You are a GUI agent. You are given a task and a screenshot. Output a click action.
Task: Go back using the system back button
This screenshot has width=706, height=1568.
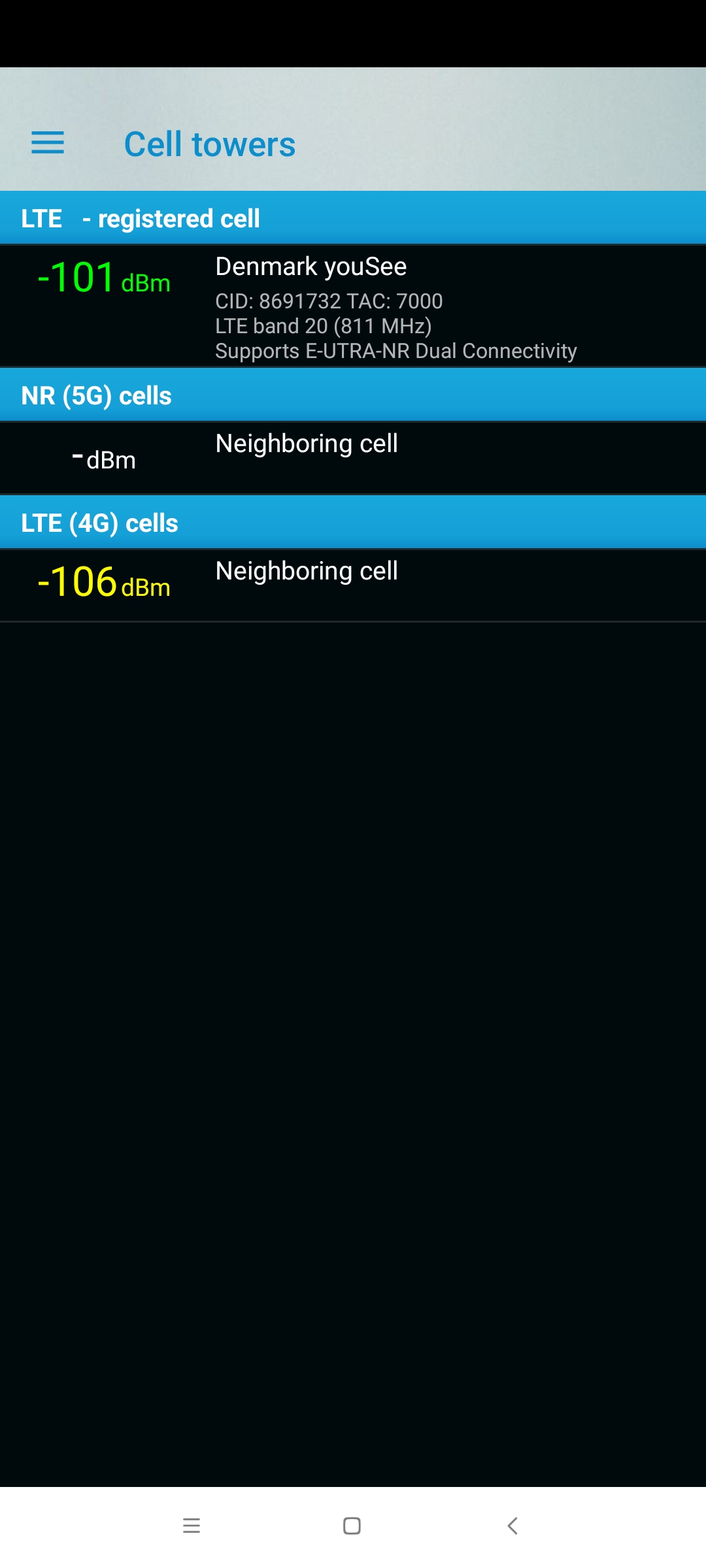tap(513, 1526)
